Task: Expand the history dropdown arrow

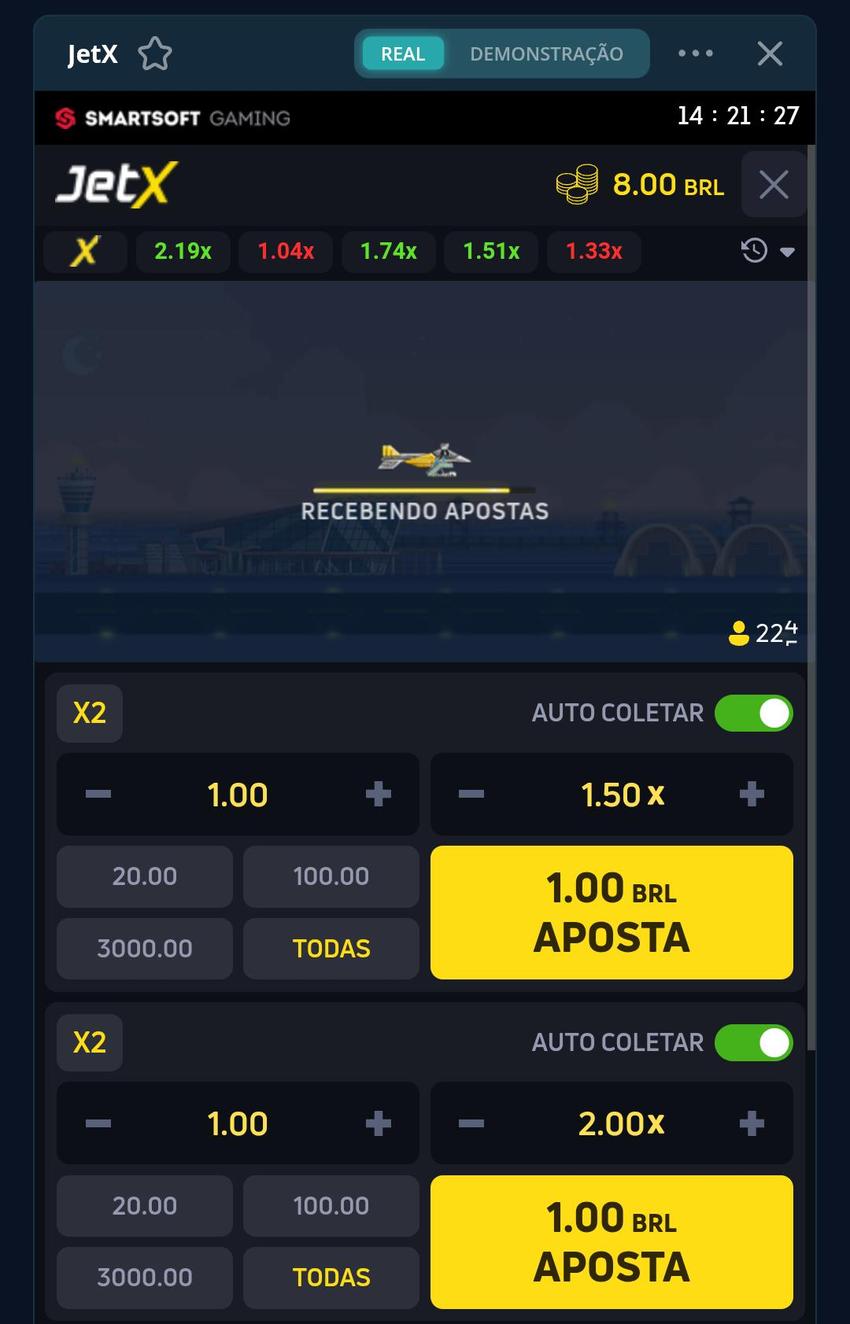Action: click(x=787, y=252)
